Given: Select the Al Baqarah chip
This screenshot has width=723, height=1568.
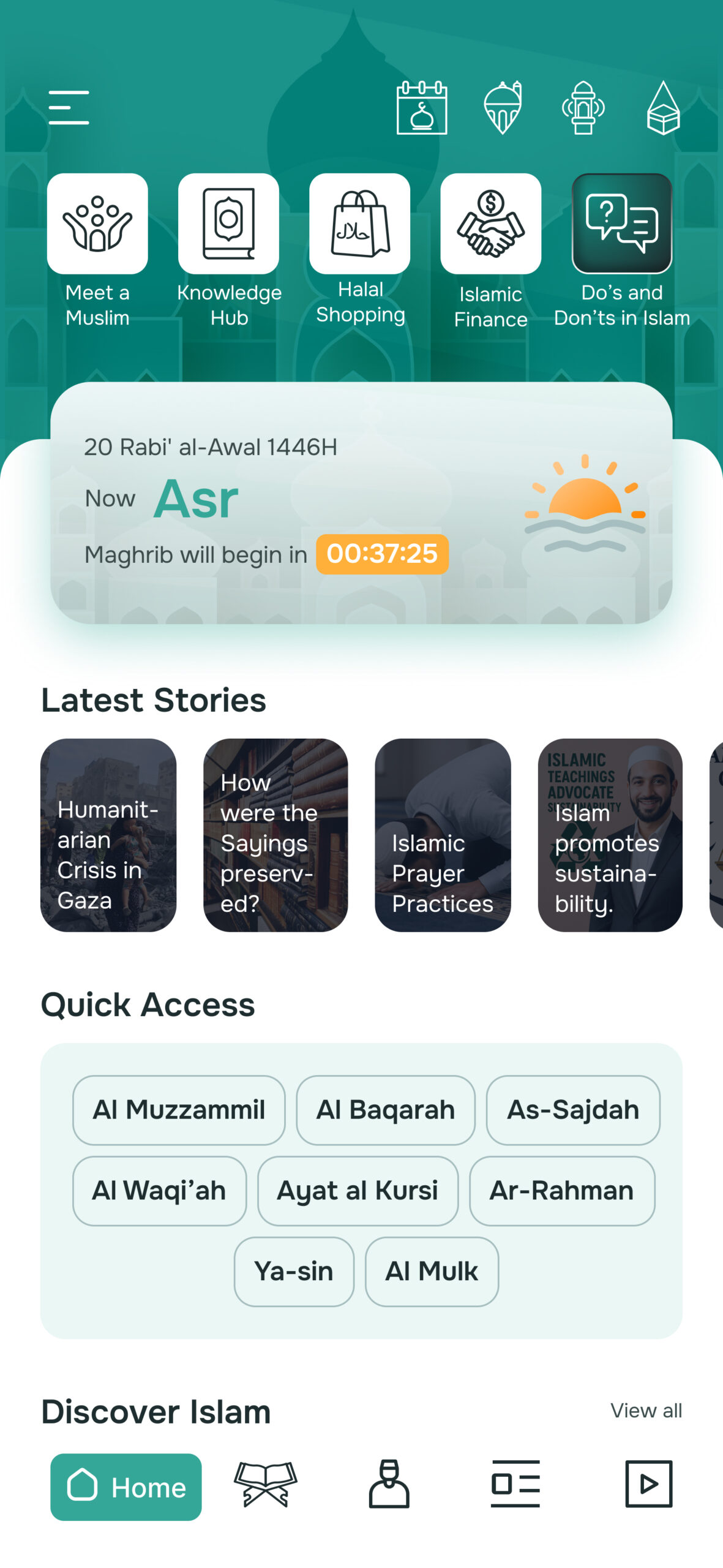Looking at the screenshot, I should click(386, 1109).
